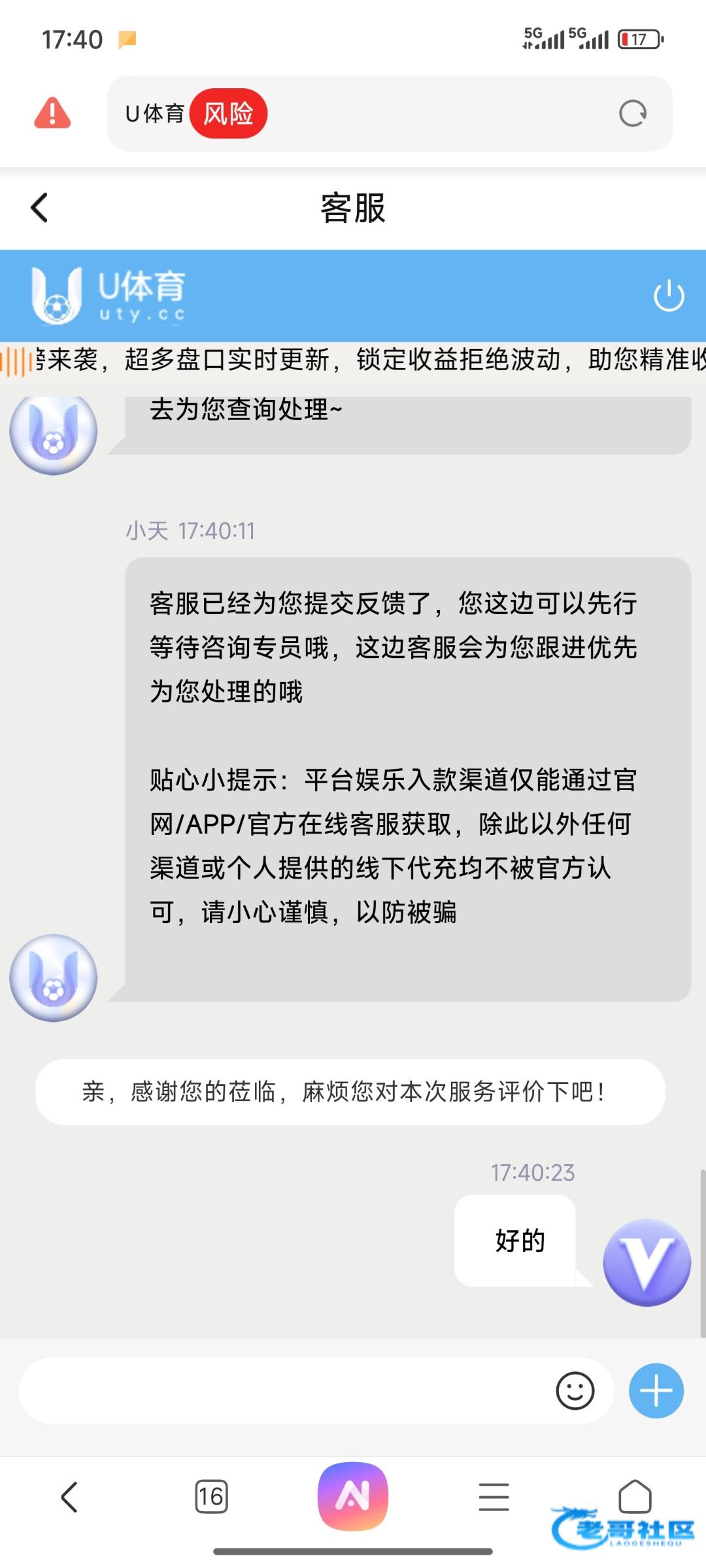Screen dimensions: 706x1568
Task: Tap the red risk warning icon
Action: [52, 113]
